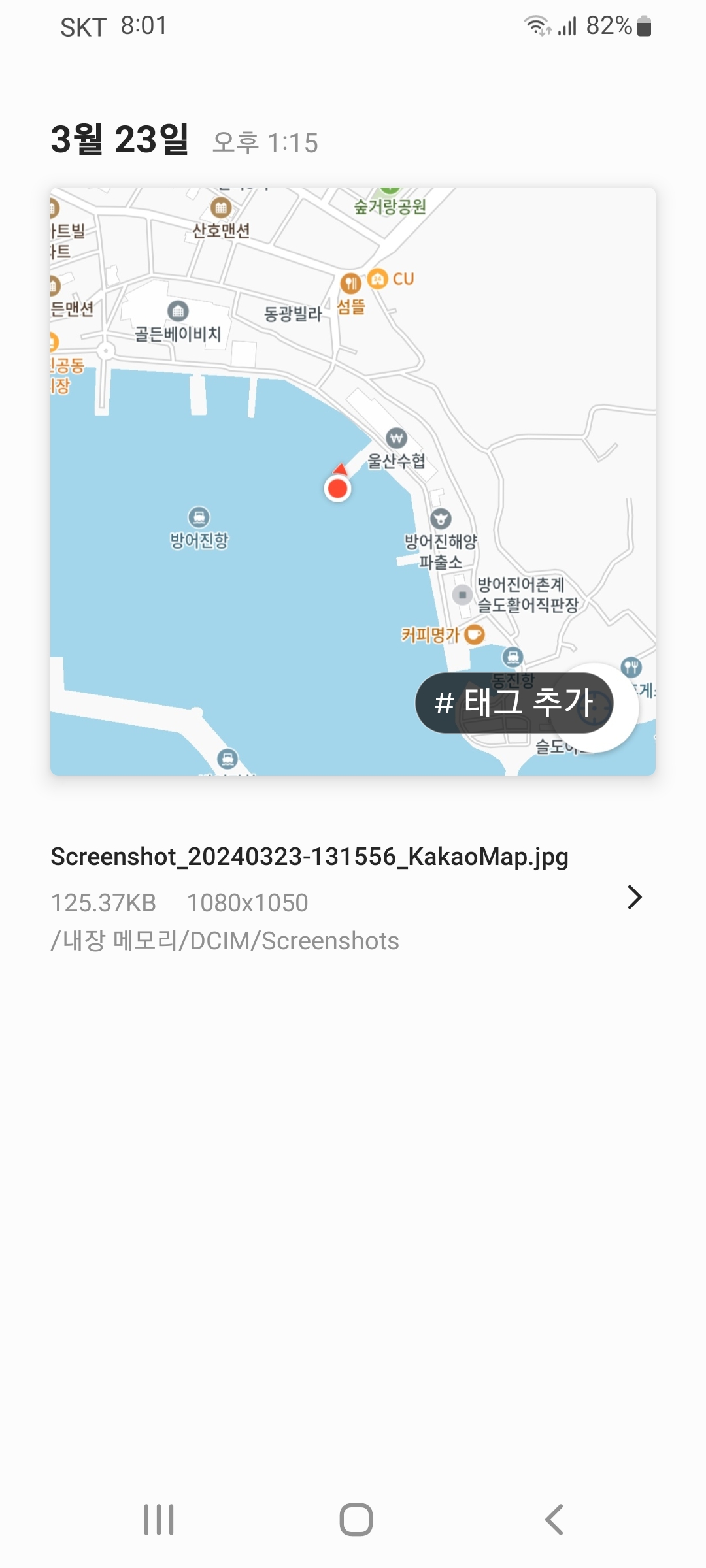The width and height of the screenshot is (706, 1568).
Task: Open the KakaoMap screenshot image
Action: (x=353, y=482)
